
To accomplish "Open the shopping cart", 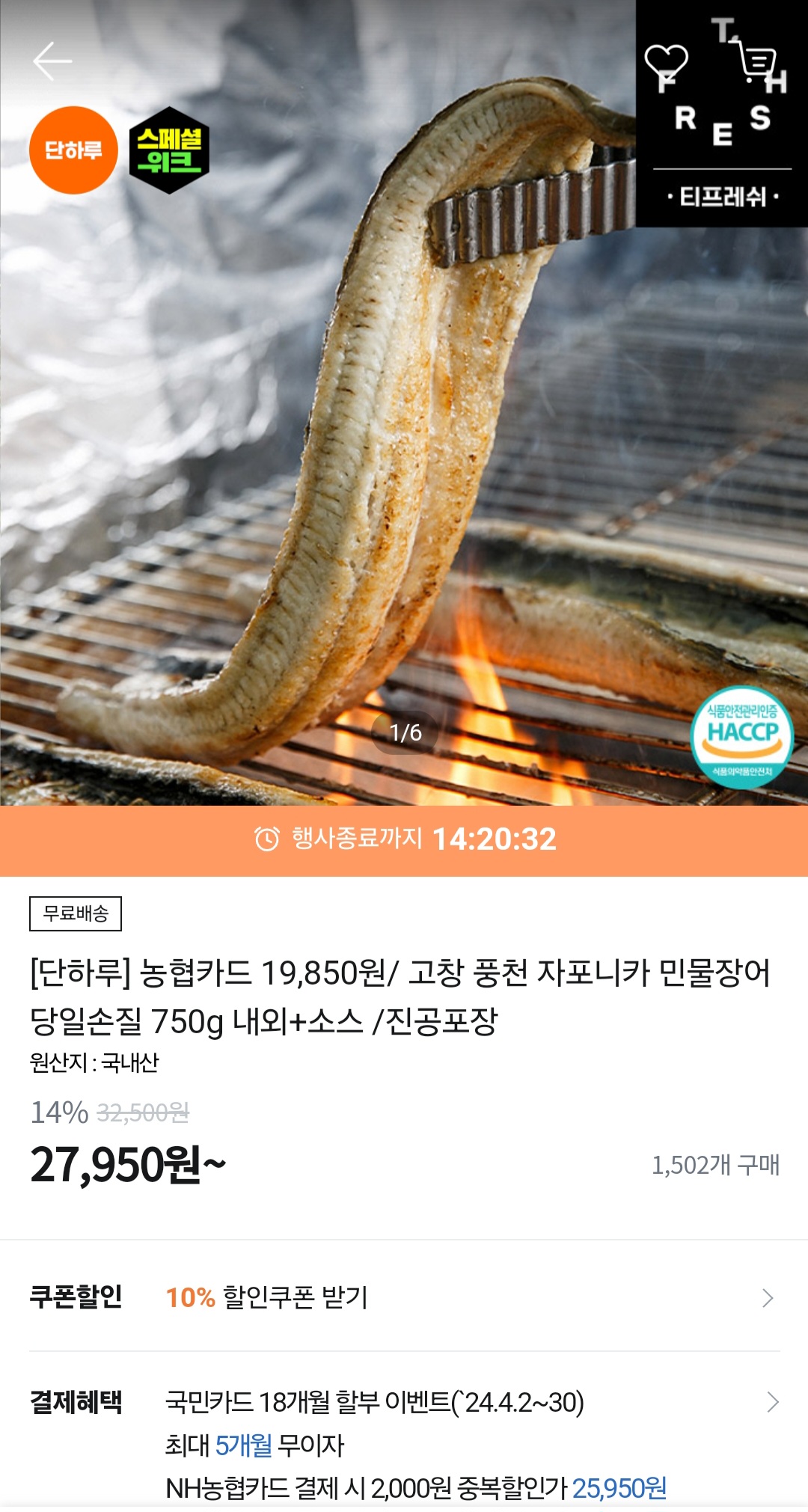I will click(x=757, y=61).
